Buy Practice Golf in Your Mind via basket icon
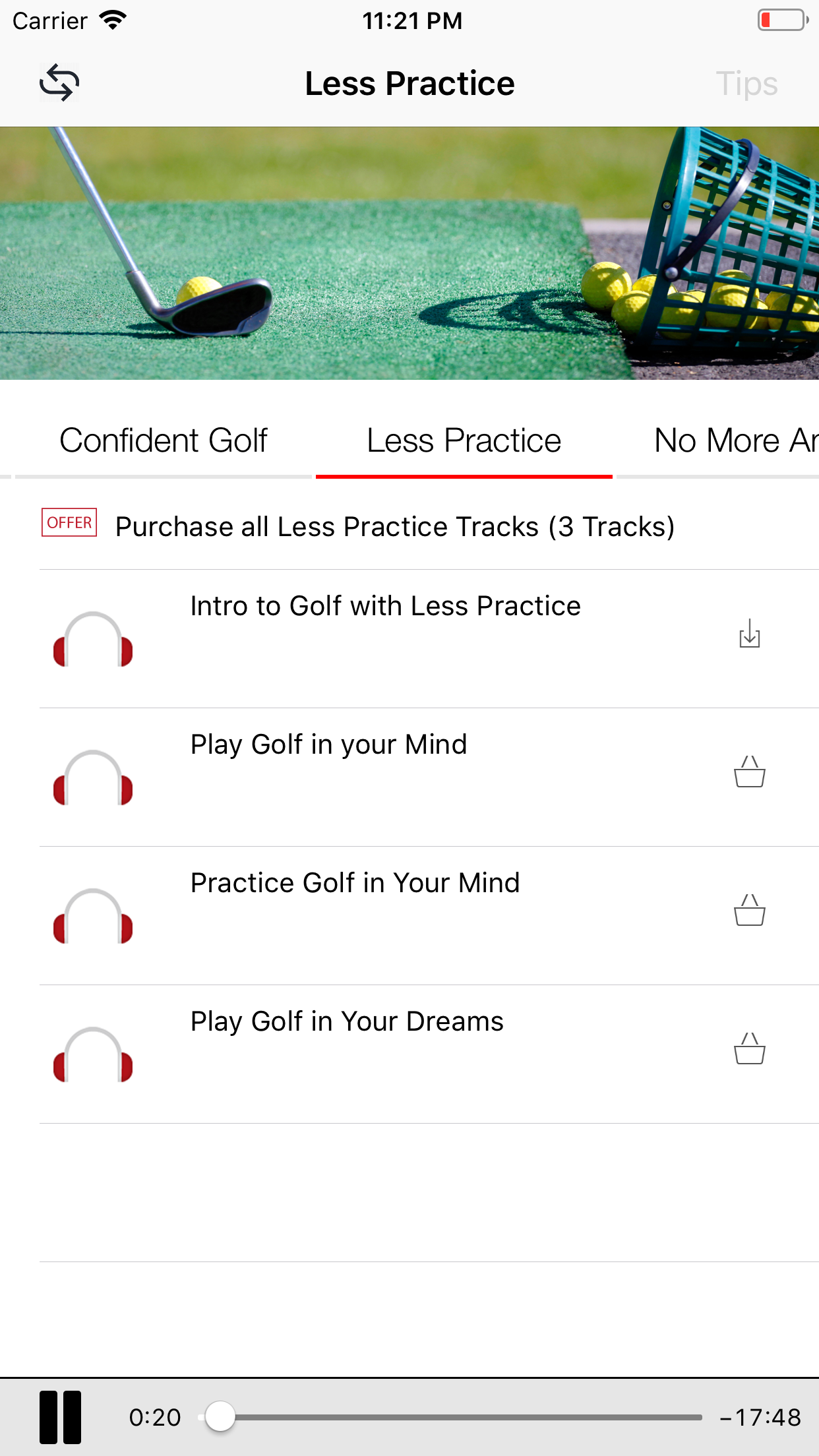The image size is (819, 1456). tap(749, 911)
